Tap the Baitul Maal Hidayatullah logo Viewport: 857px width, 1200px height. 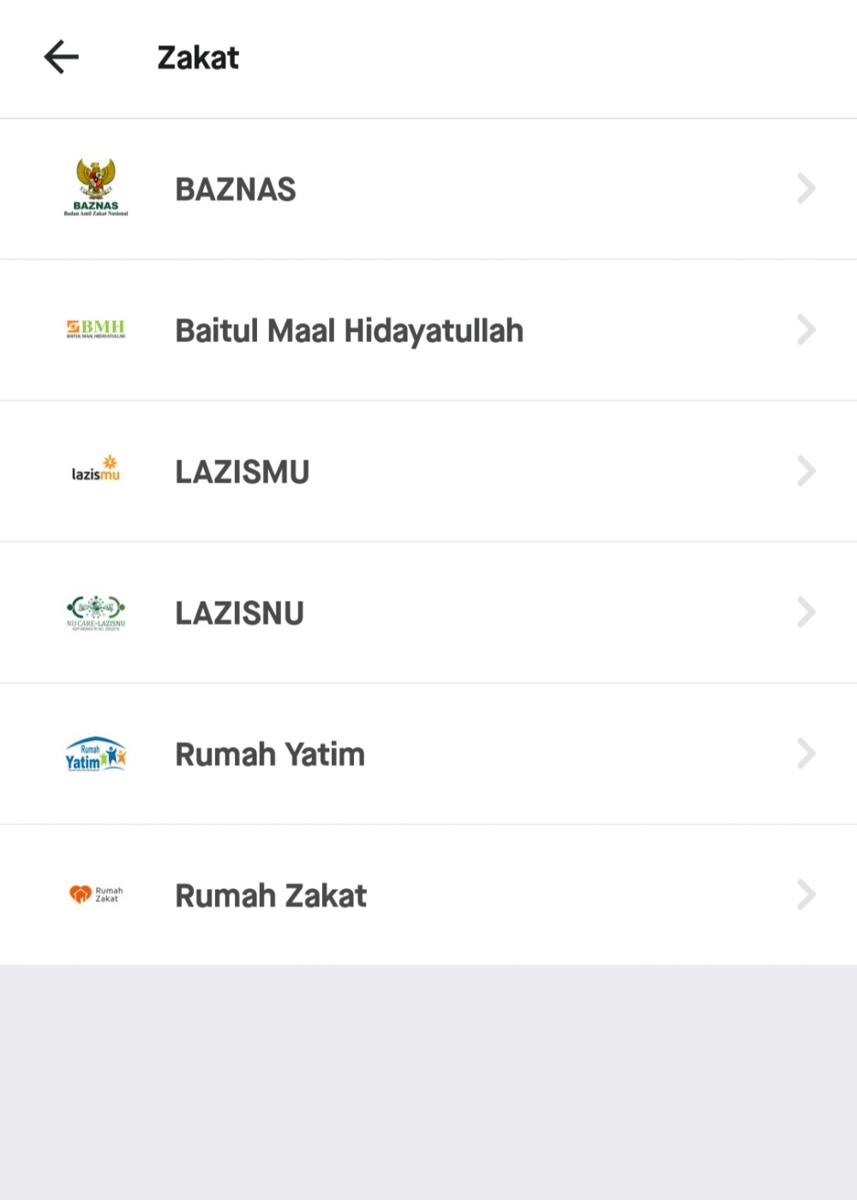(96, 330)
